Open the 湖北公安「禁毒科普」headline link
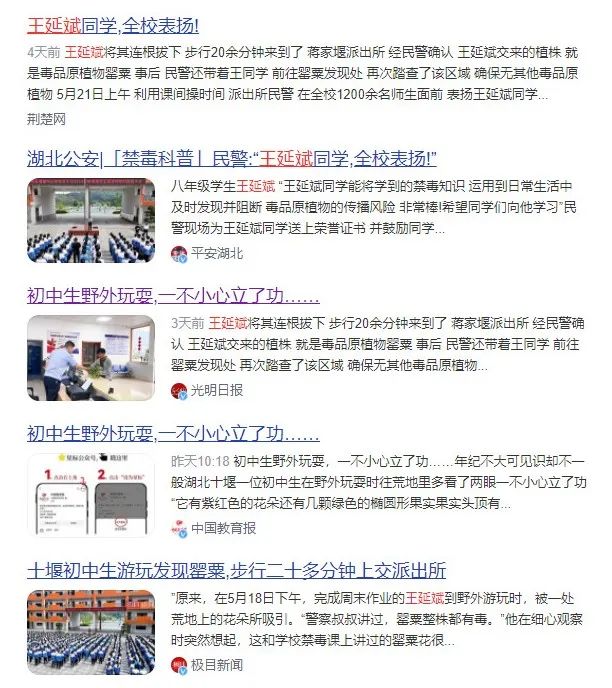The width and height of the screenshot is (612, 688). [x=233, y=159]
